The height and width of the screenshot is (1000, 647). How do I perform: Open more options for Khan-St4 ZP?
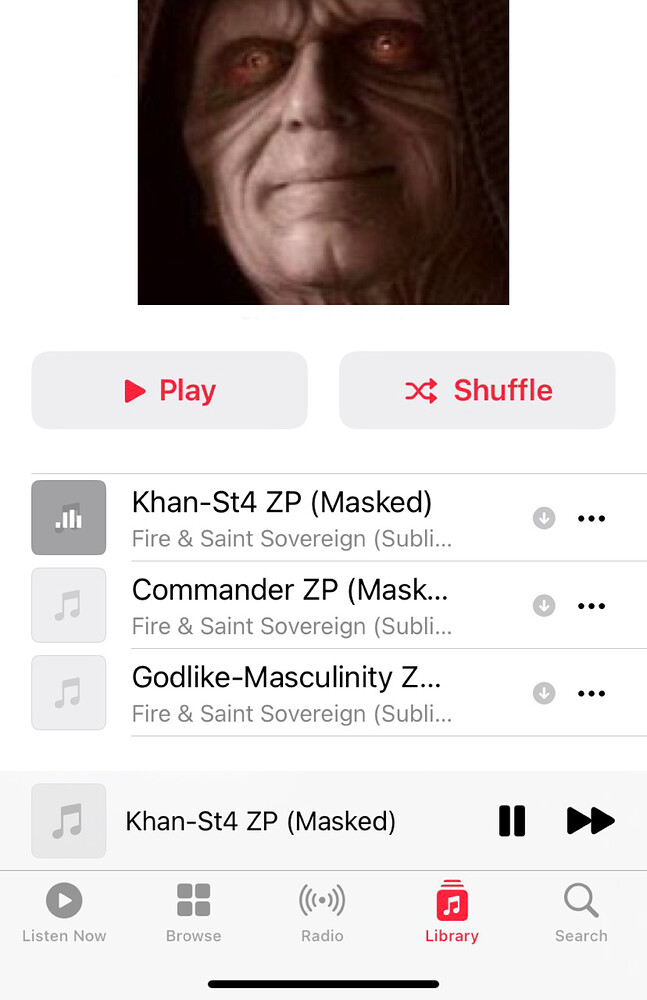tap(592, 518)
